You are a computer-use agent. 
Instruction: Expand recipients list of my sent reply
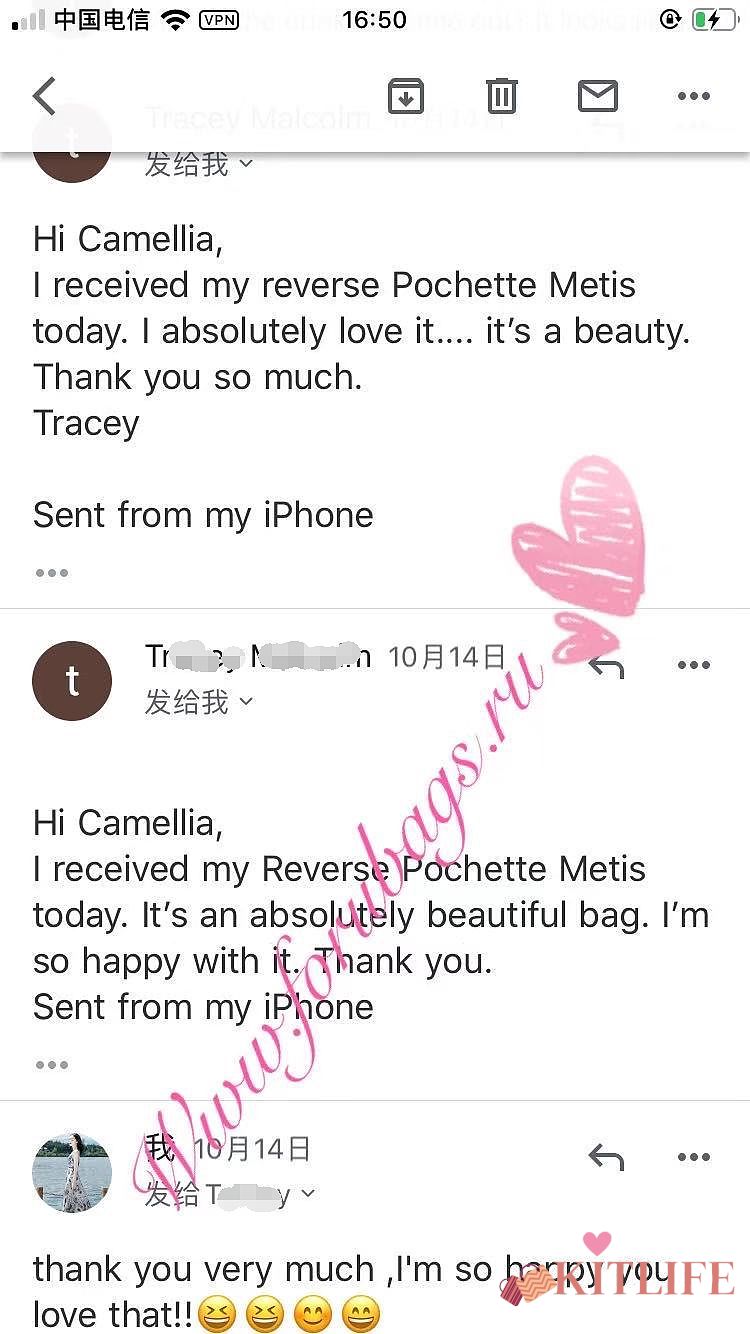click(x=230, y=1193)
